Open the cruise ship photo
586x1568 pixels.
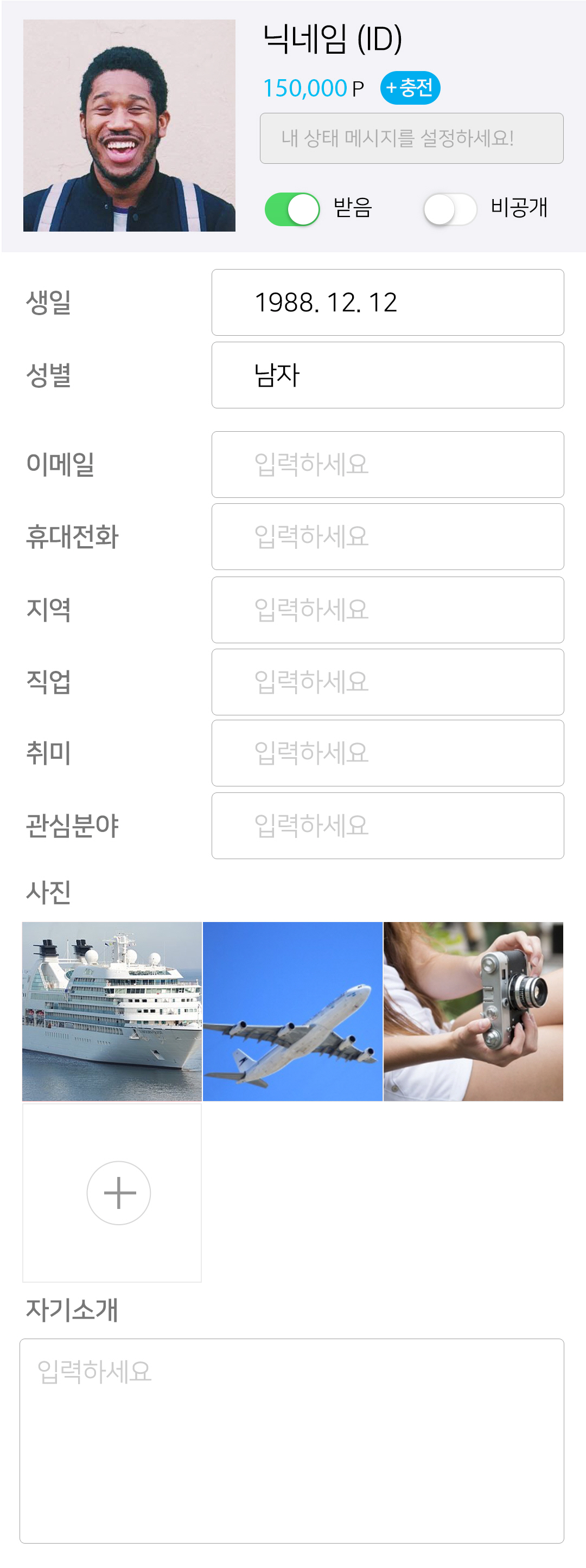112,1012
